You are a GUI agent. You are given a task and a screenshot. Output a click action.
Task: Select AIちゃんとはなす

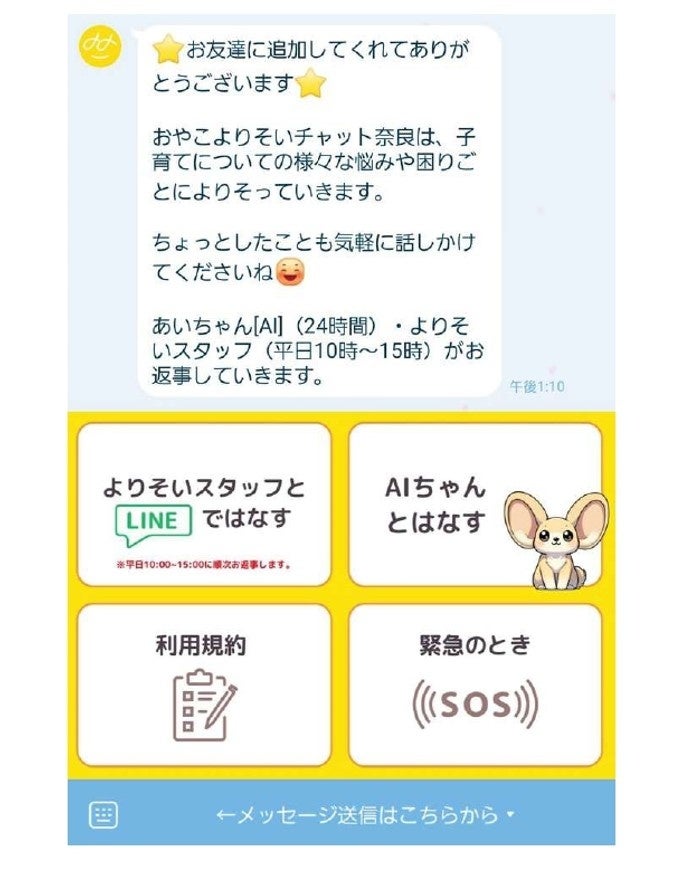[475, 504]
